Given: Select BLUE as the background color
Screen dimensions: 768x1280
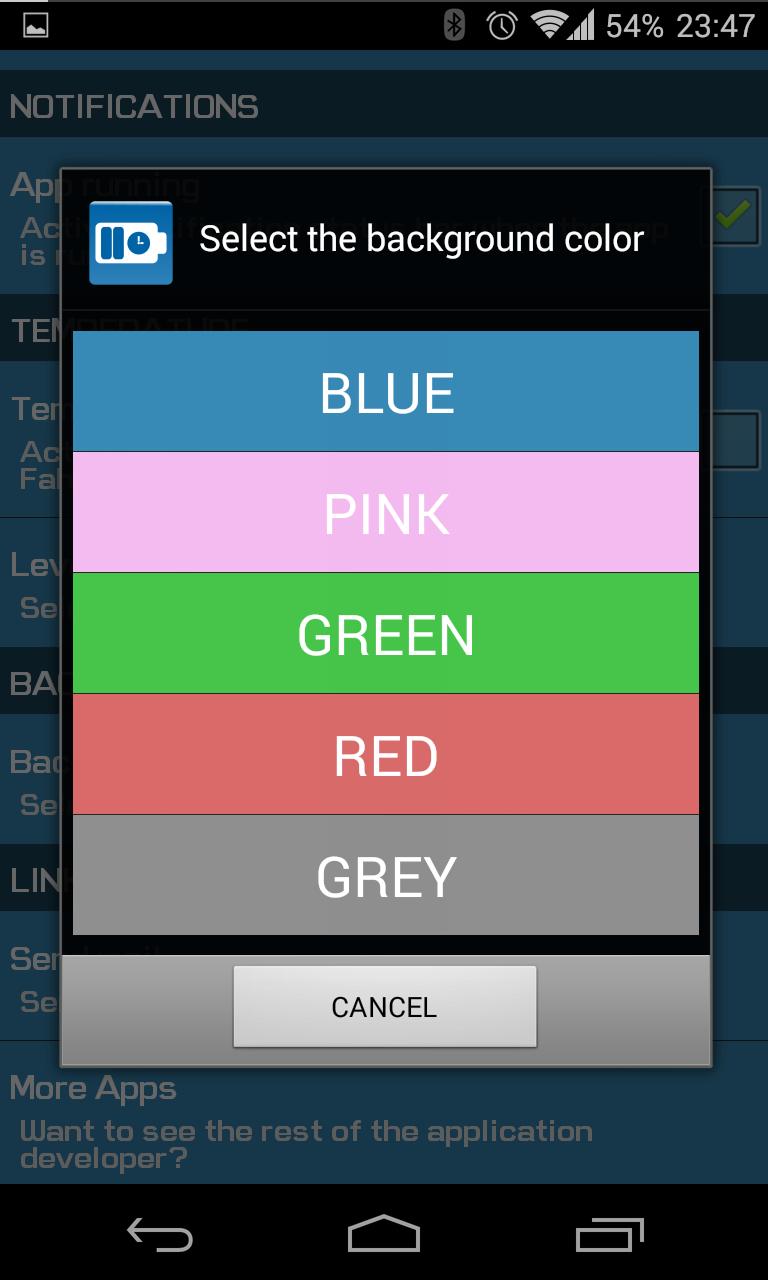Looking at the screenshot, I should pos(386,390).
